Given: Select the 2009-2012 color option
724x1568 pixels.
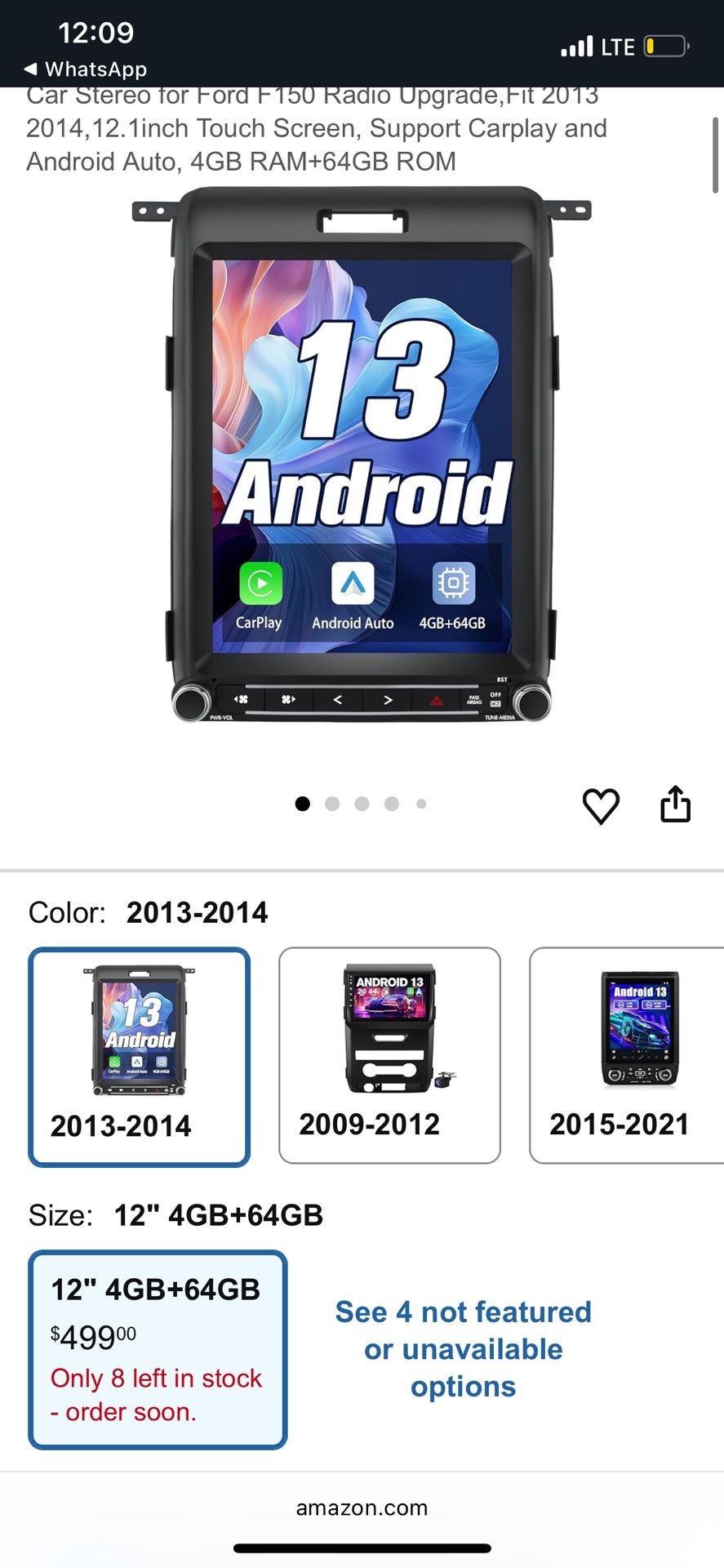Looking at the screenshot, I should pyautogui.click(x=389, y=1054).
